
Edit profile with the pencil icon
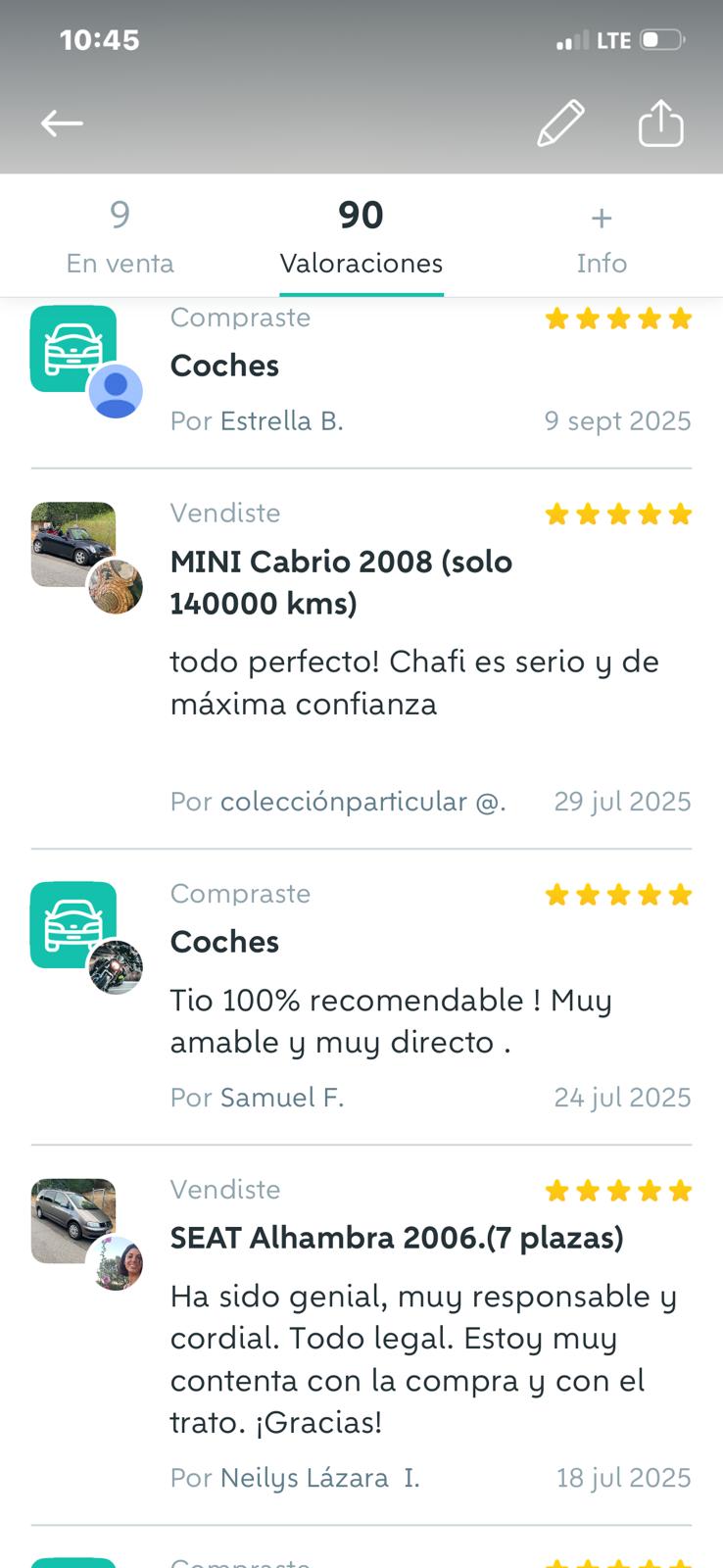click(x=560, y=123)
